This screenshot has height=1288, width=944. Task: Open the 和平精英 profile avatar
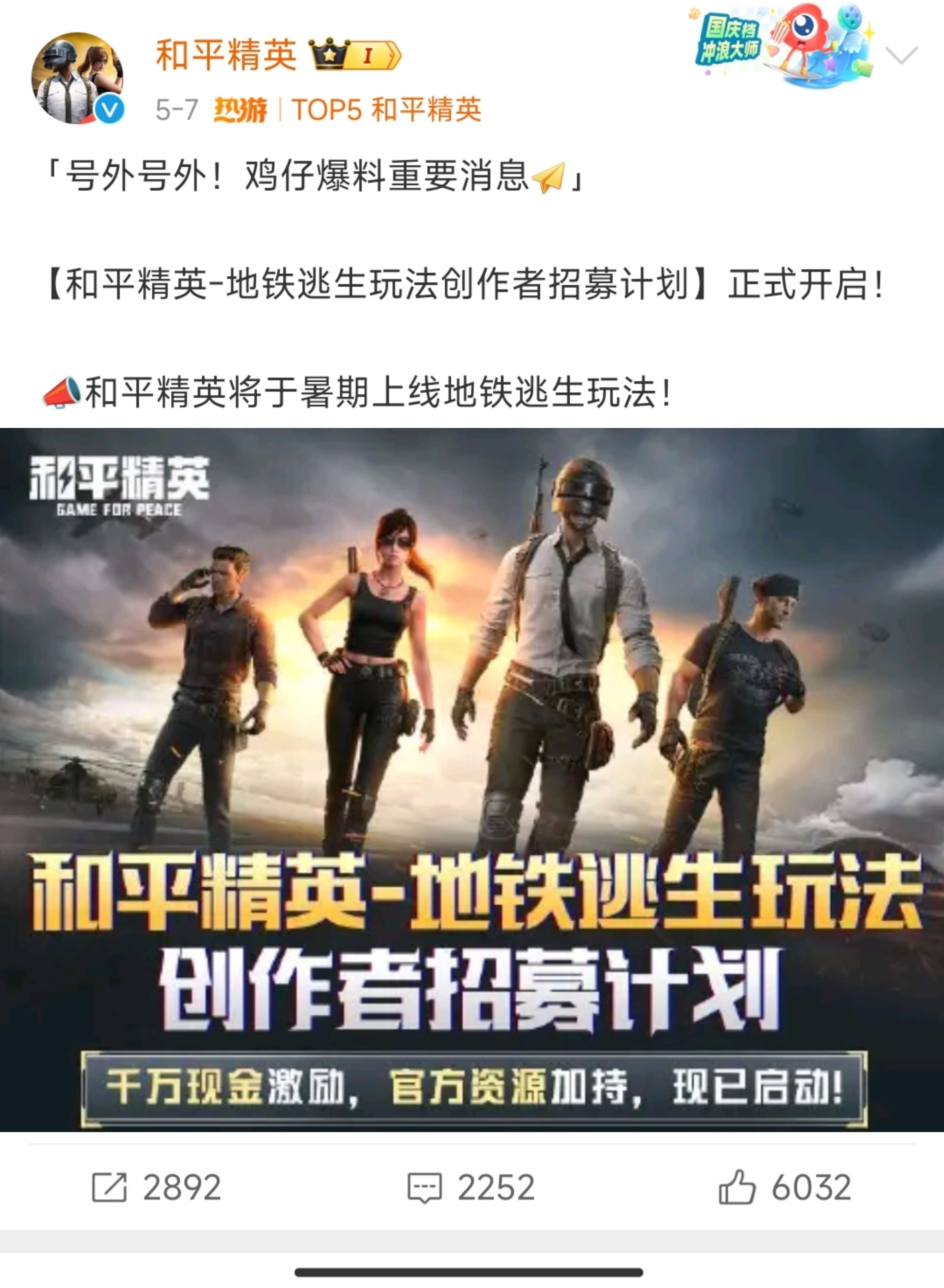[x=77, y=77]
